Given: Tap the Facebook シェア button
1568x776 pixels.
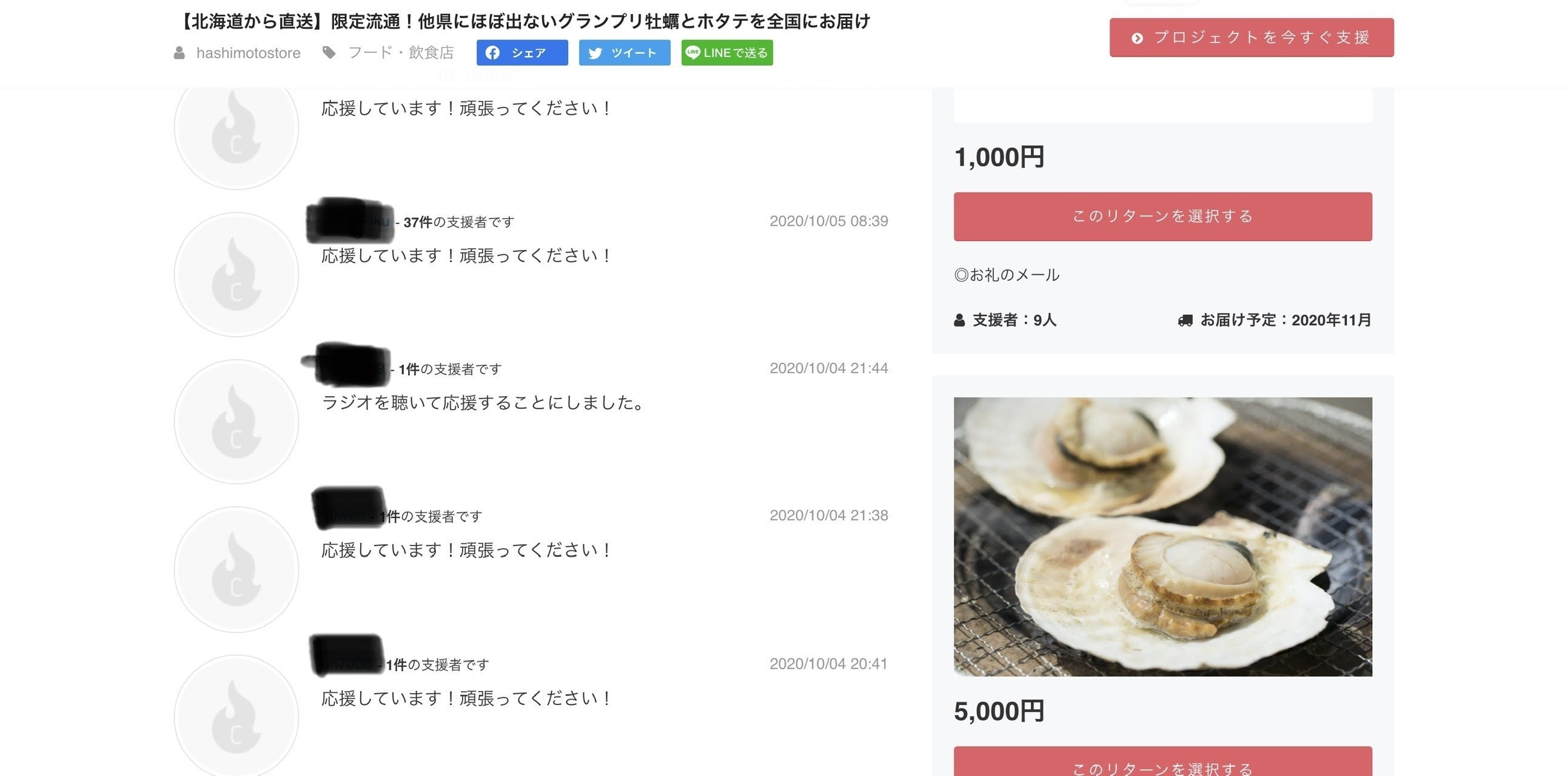Looking at the screenshot, I should [521, 53].
